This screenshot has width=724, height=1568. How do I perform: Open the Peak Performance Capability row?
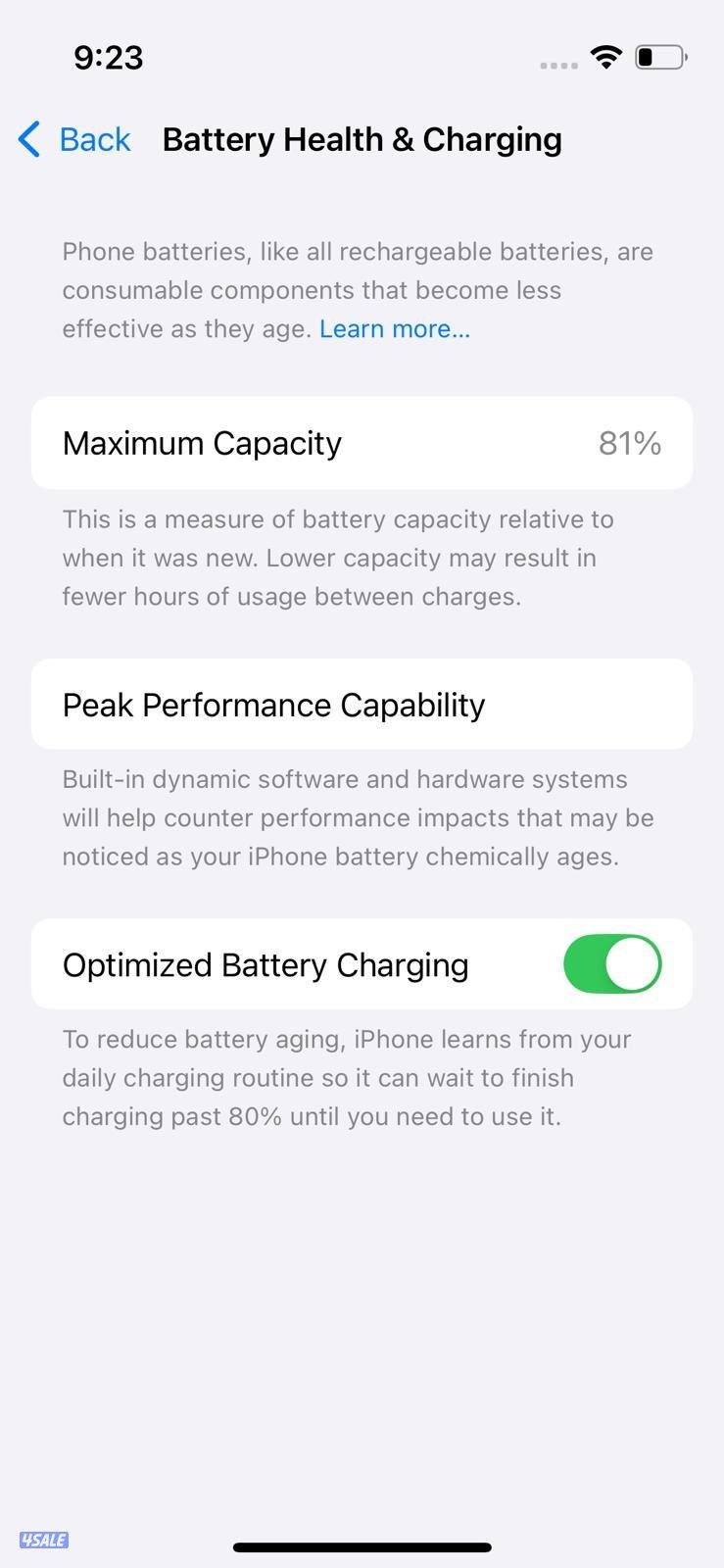point(362,704)
